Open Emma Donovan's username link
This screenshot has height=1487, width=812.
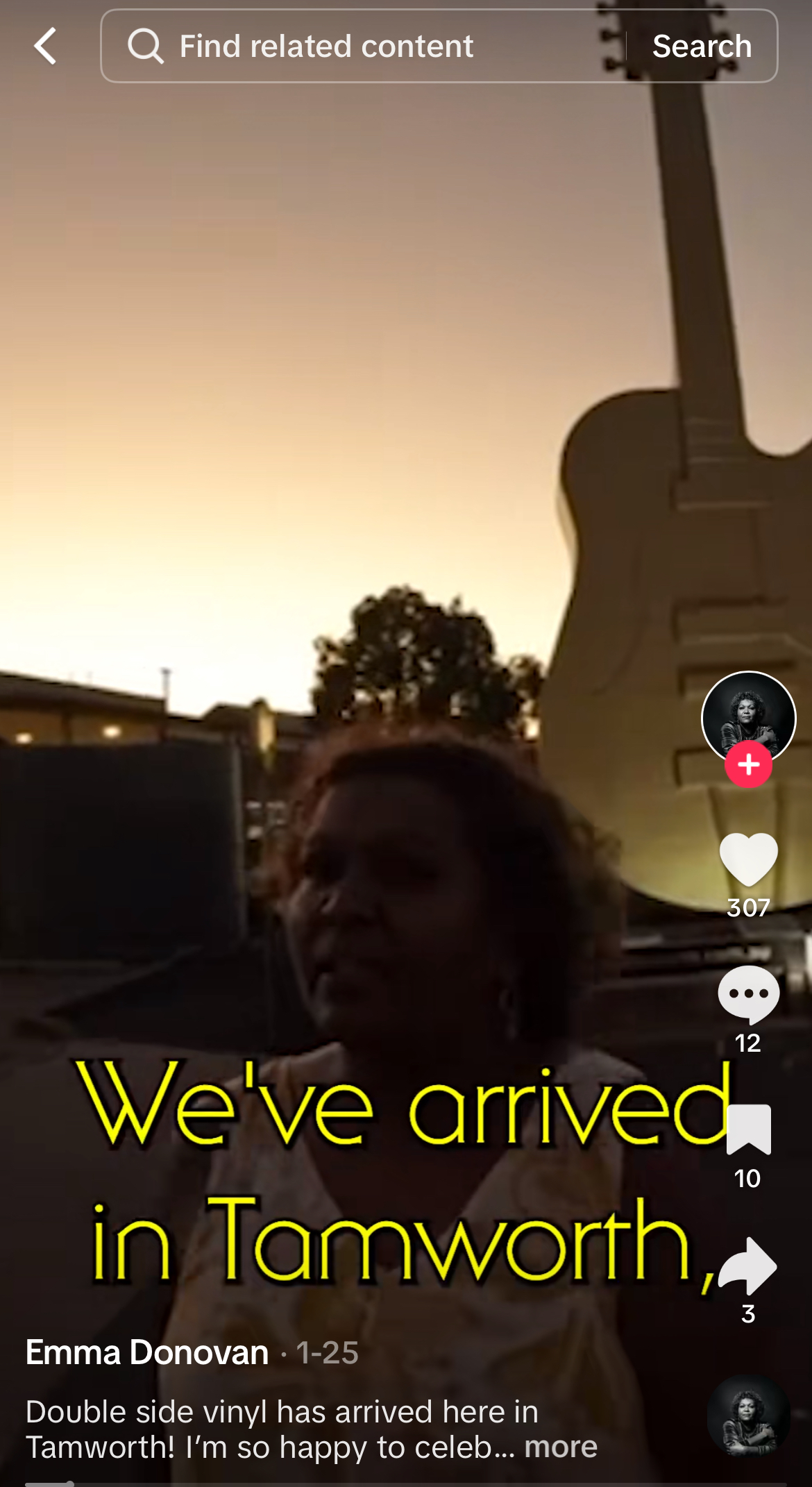coord(147,1352)
